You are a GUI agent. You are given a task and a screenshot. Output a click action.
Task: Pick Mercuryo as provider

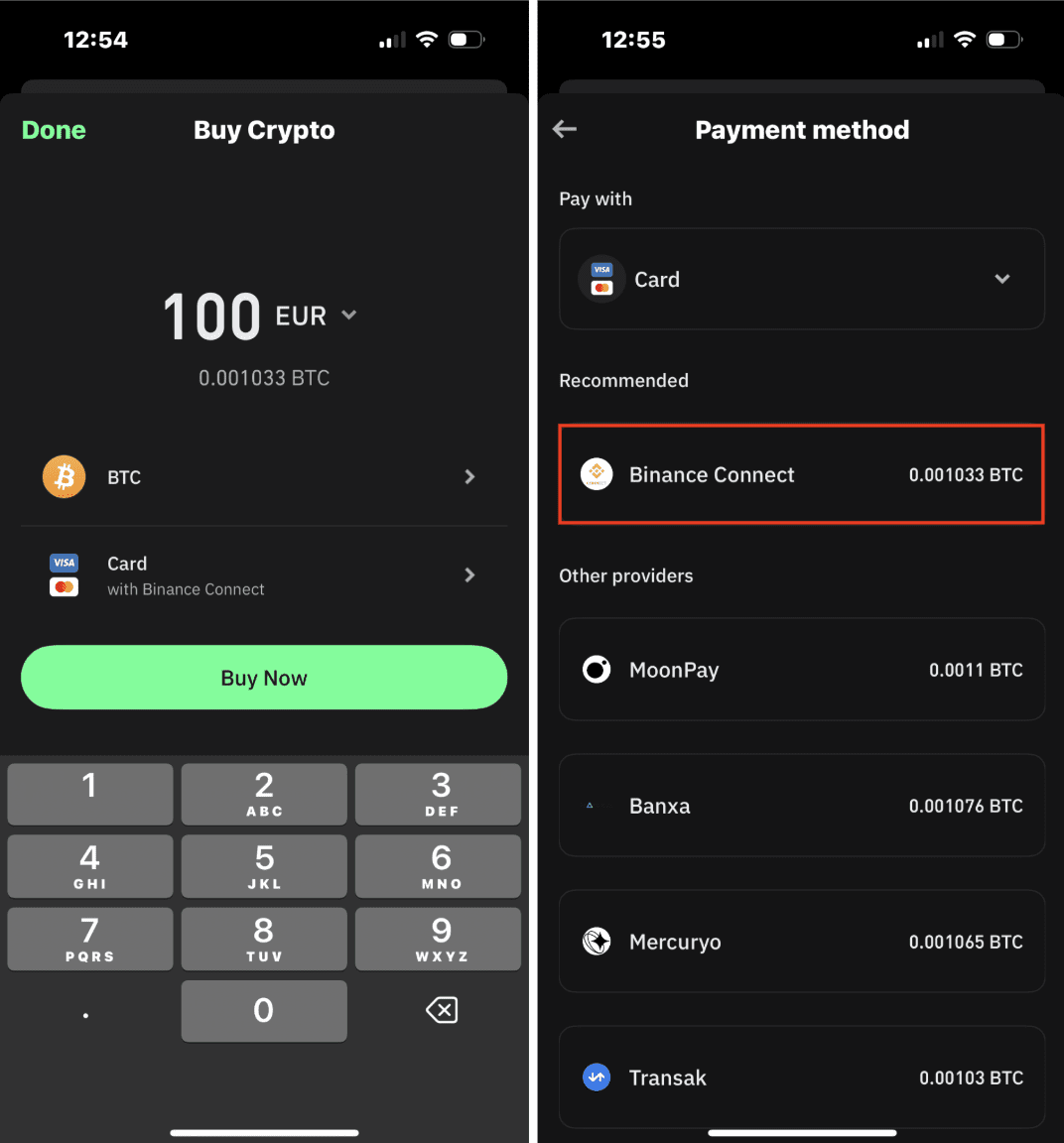point(802,942)
